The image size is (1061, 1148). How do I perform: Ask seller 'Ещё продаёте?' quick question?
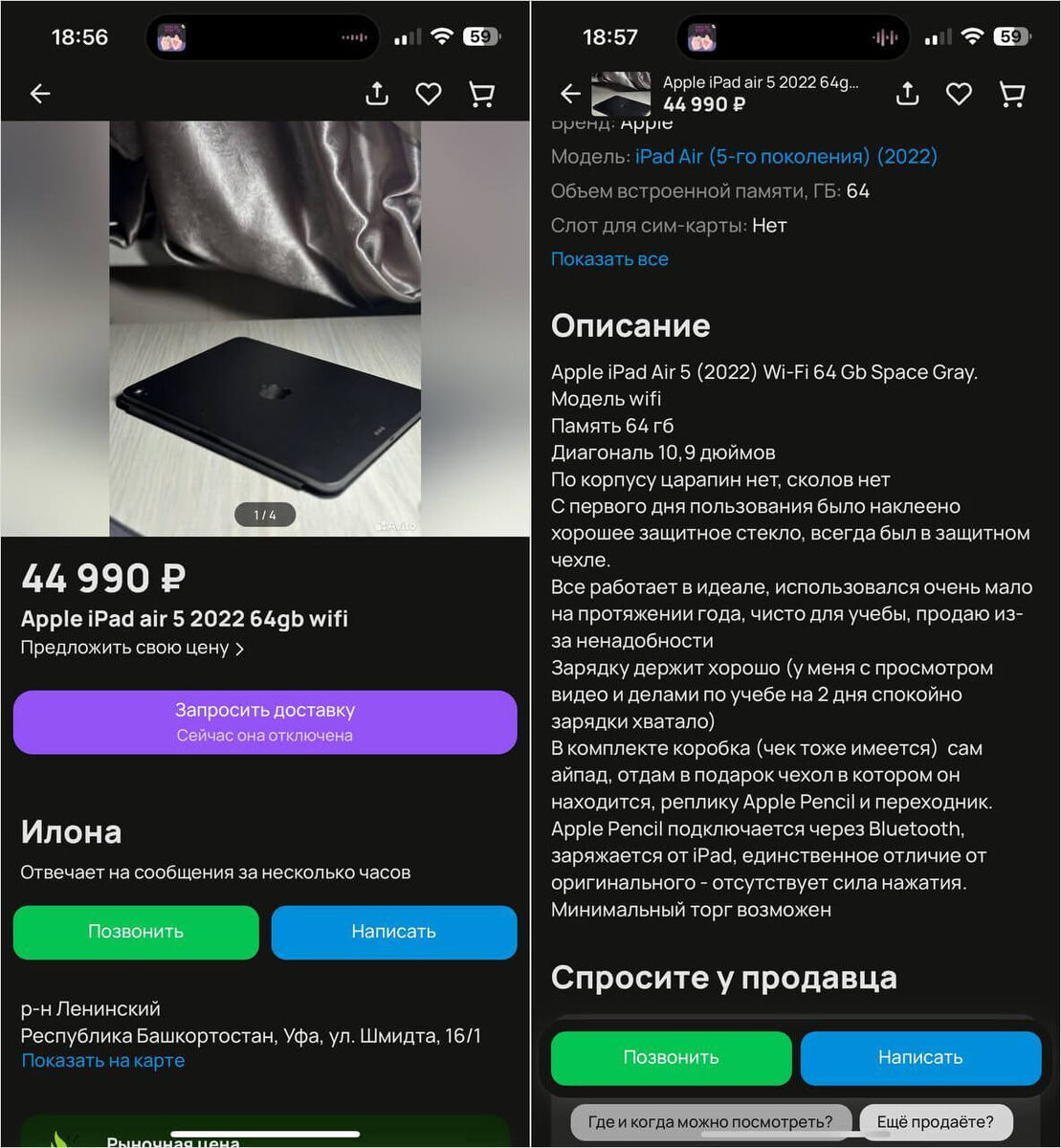click(936, 1120)
